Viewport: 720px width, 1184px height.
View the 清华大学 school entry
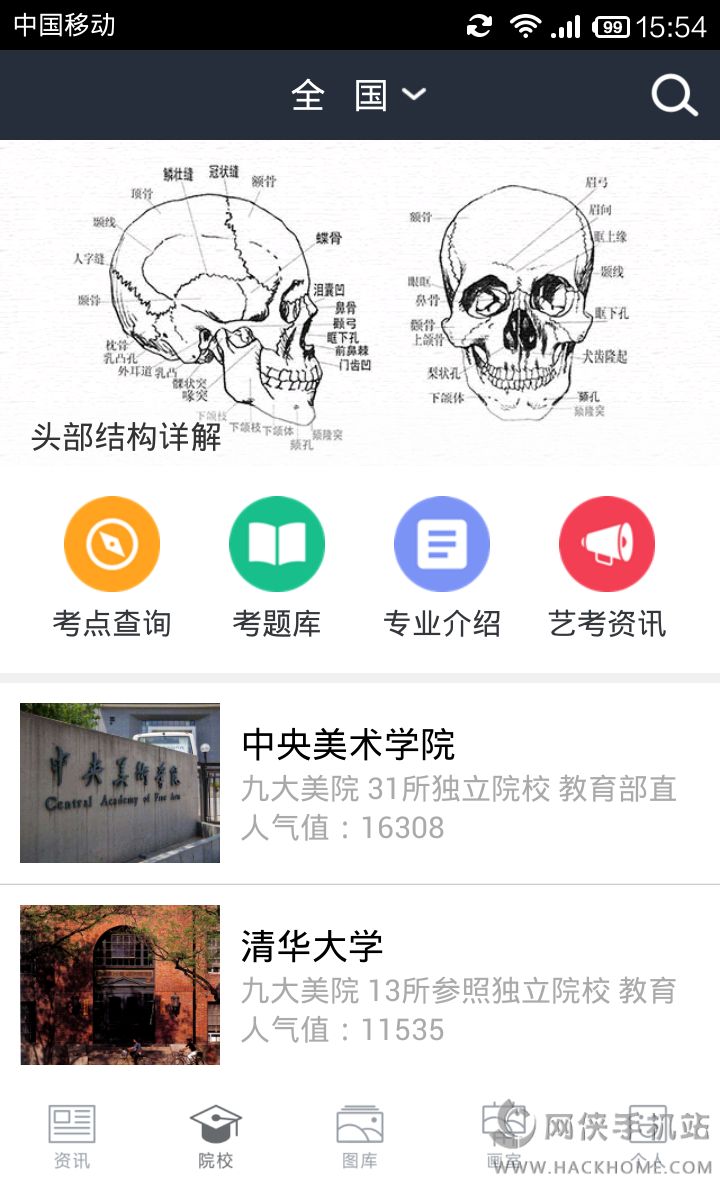(360, 986)
